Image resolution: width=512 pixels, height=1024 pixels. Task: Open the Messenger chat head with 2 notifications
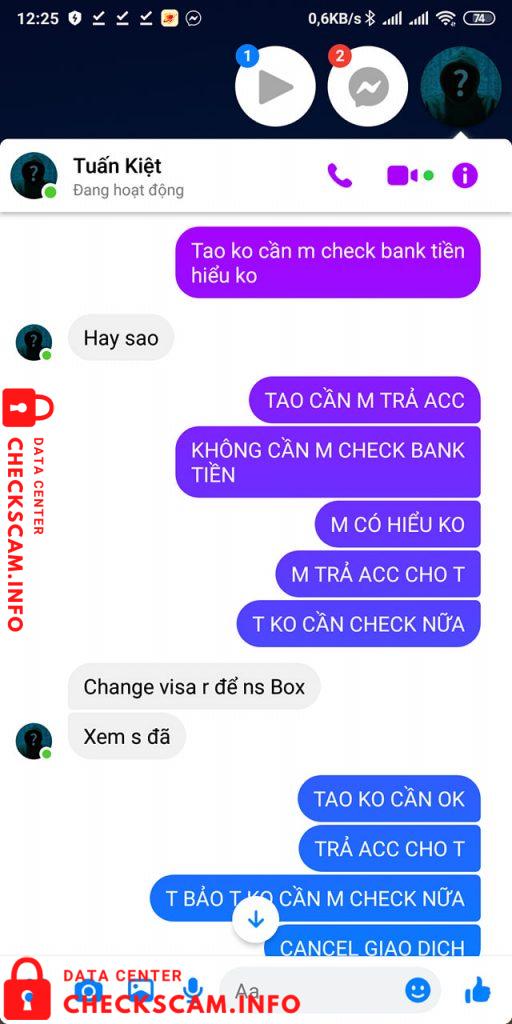tap(368, 87)
